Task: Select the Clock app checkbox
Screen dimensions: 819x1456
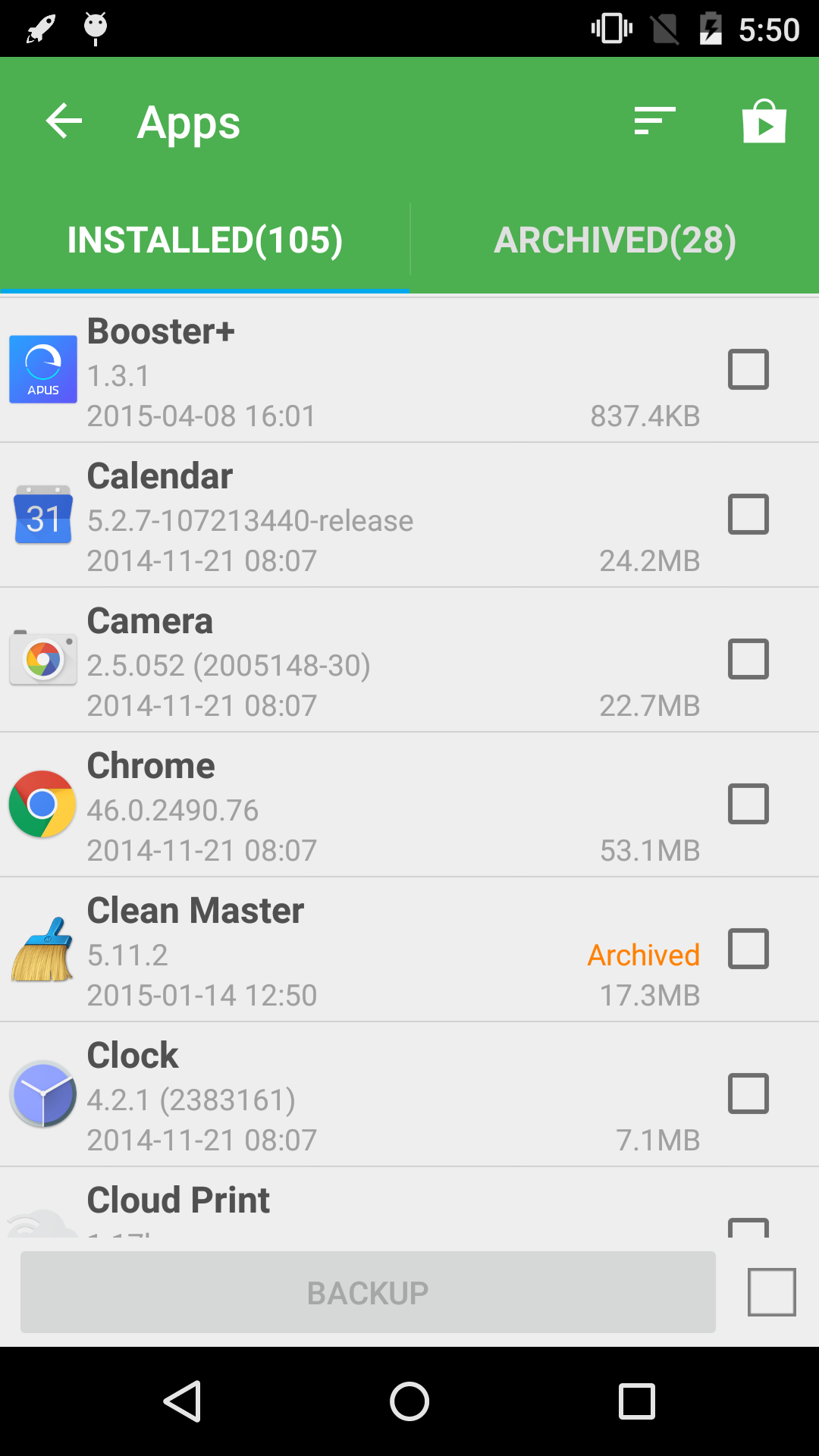Action: pos(748,1094)
